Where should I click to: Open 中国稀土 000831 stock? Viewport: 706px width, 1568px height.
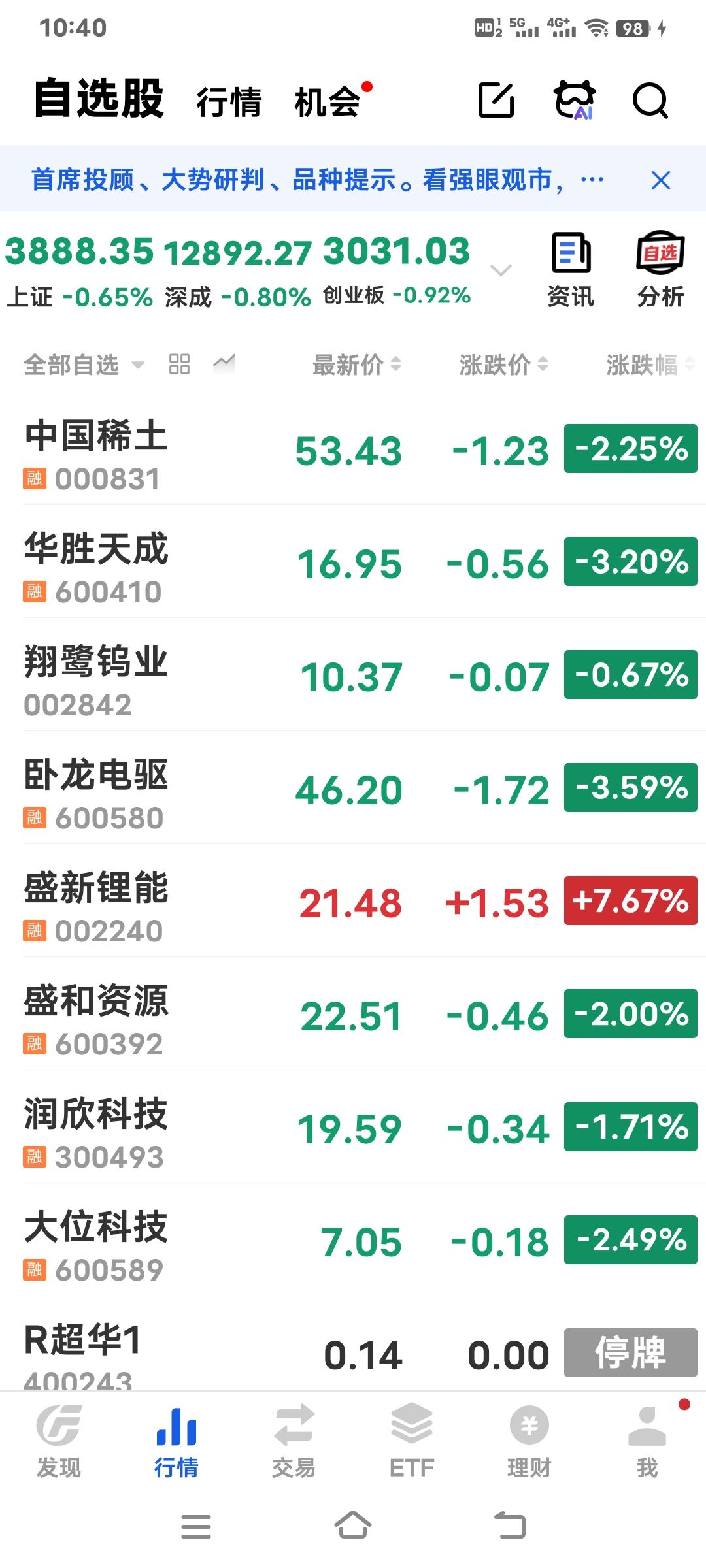(353, 449)
